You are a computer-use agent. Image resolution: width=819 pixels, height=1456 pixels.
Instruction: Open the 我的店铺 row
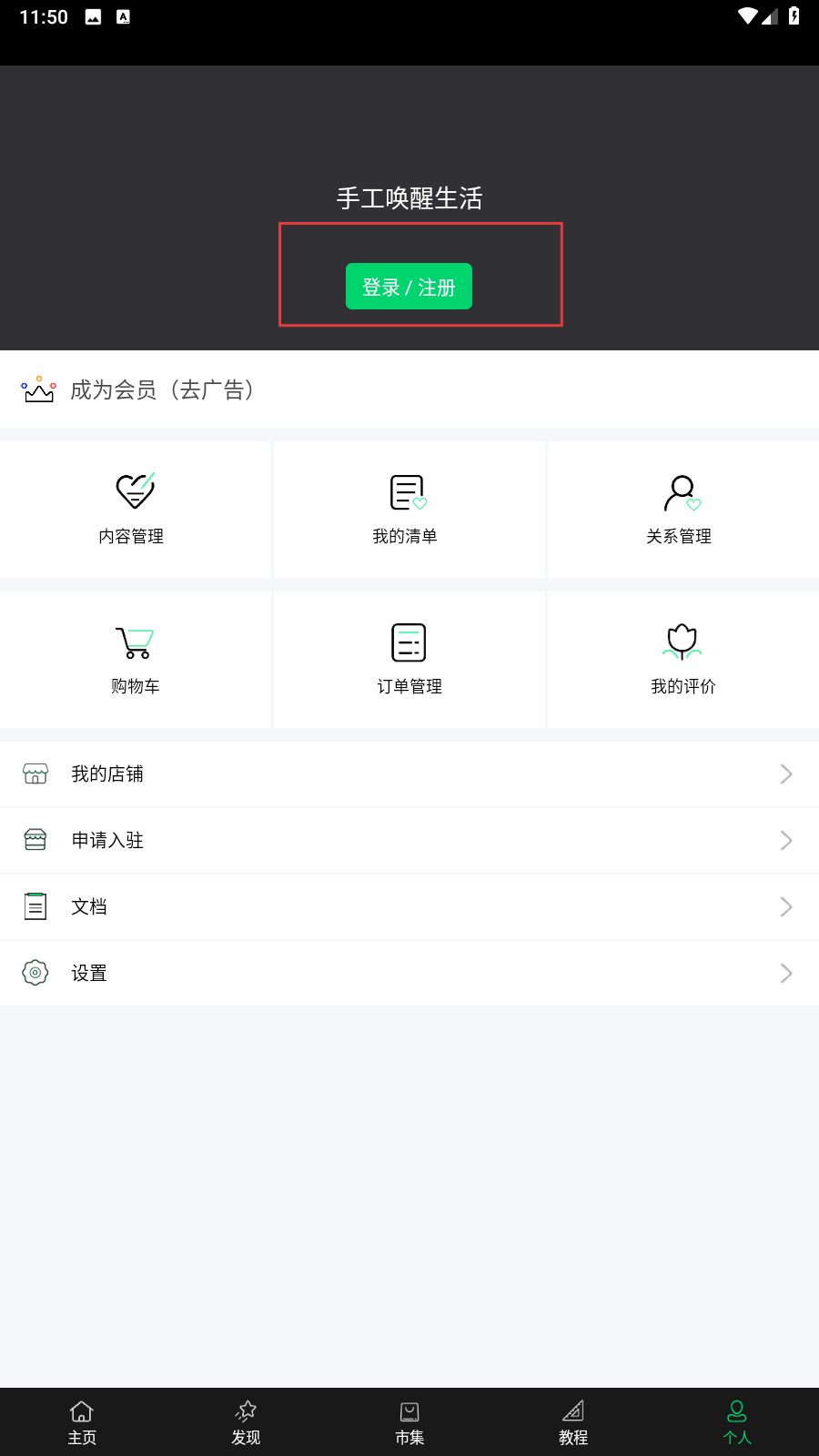(409, 774)
